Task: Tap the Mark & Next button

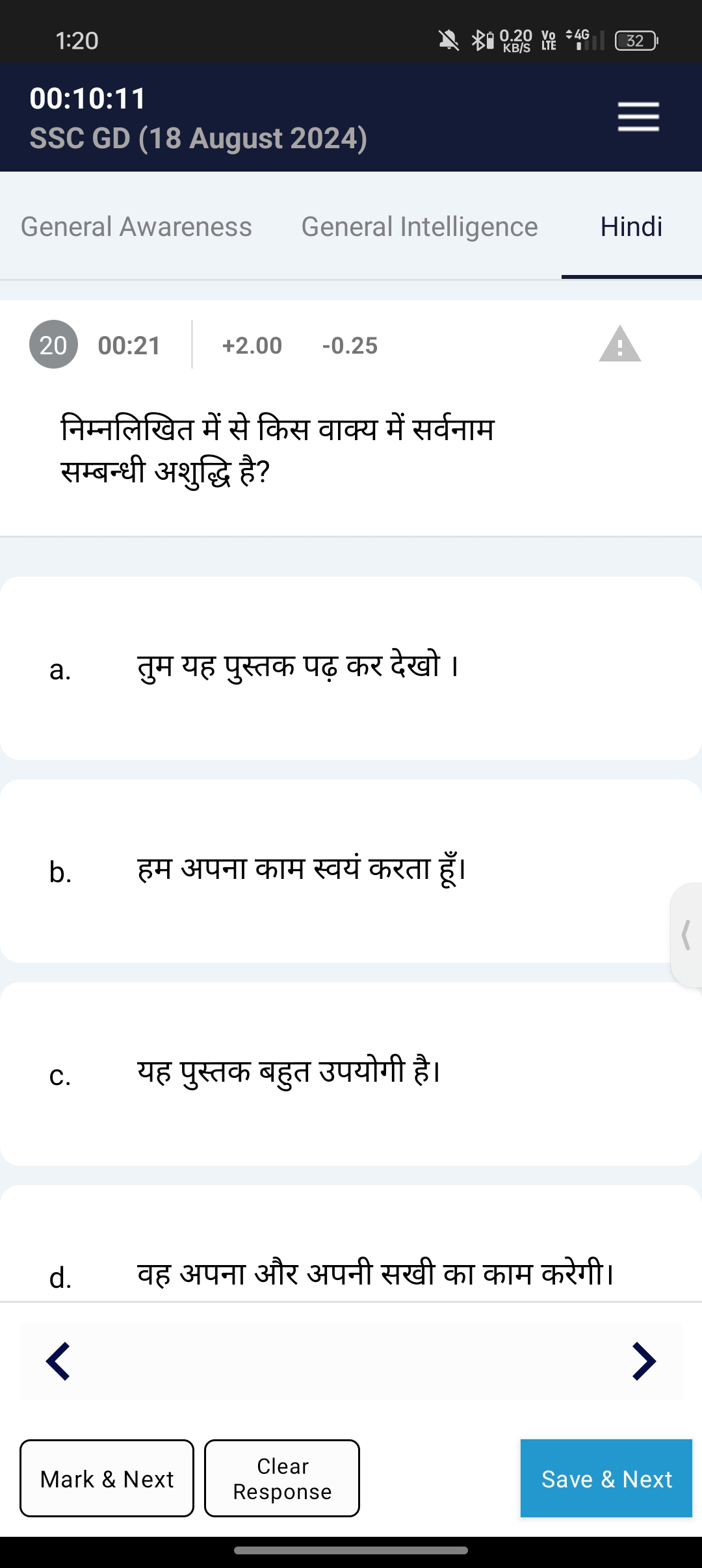Action: 107,1478
